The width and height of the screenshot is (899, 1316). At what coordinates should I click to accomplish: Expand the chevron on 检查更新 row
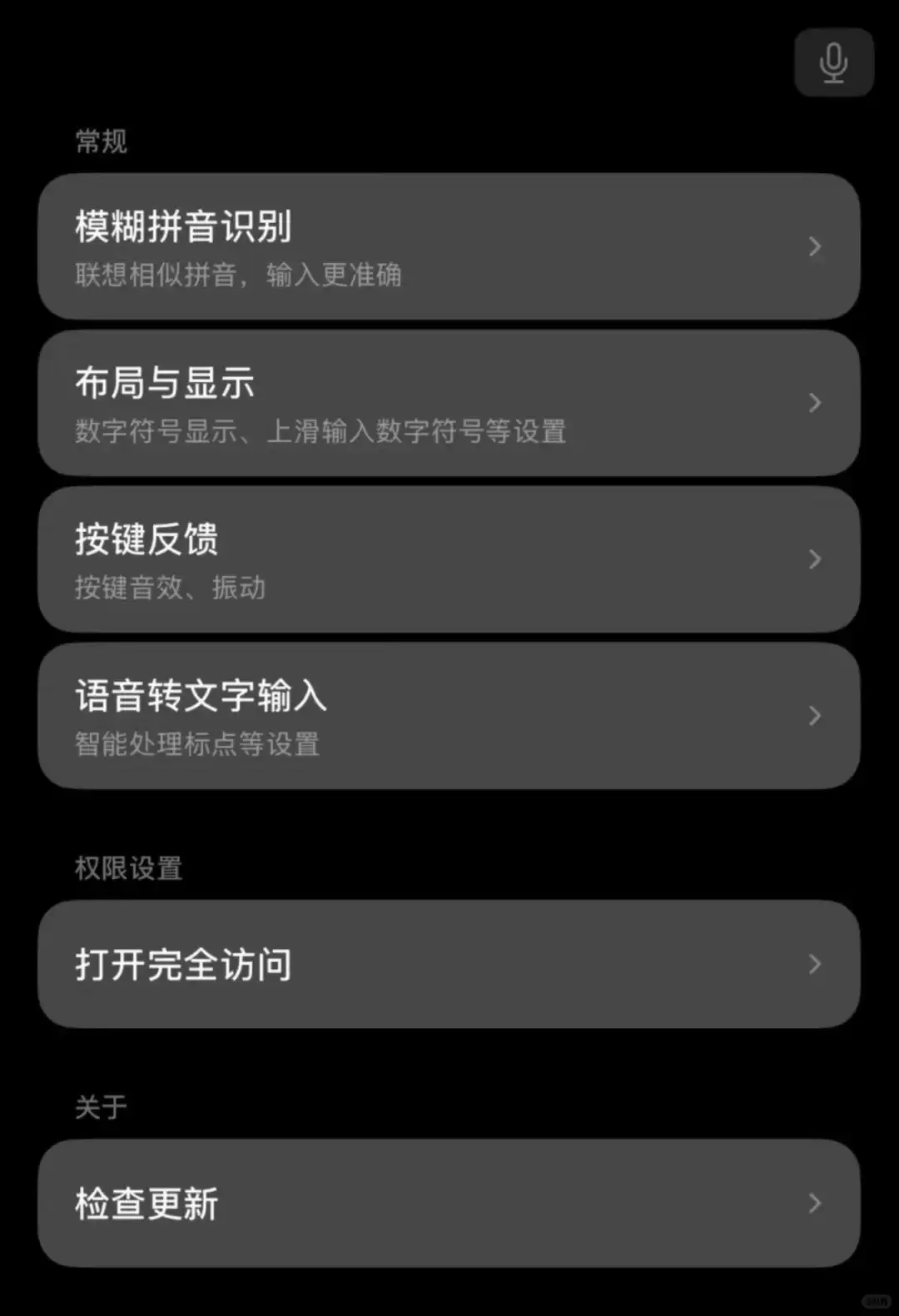tap(814, 1203)
